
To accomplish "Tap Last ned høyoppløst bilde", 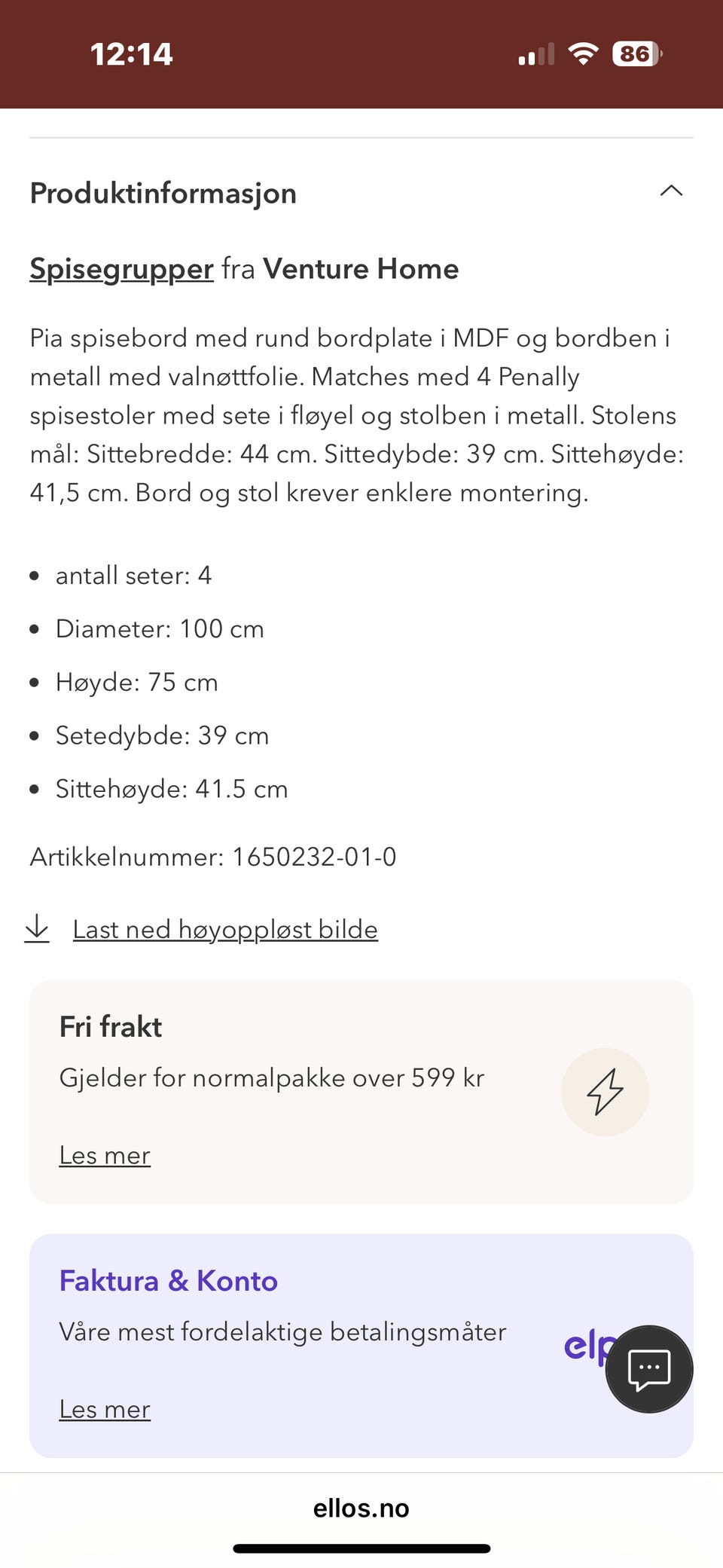I will 224,929.
